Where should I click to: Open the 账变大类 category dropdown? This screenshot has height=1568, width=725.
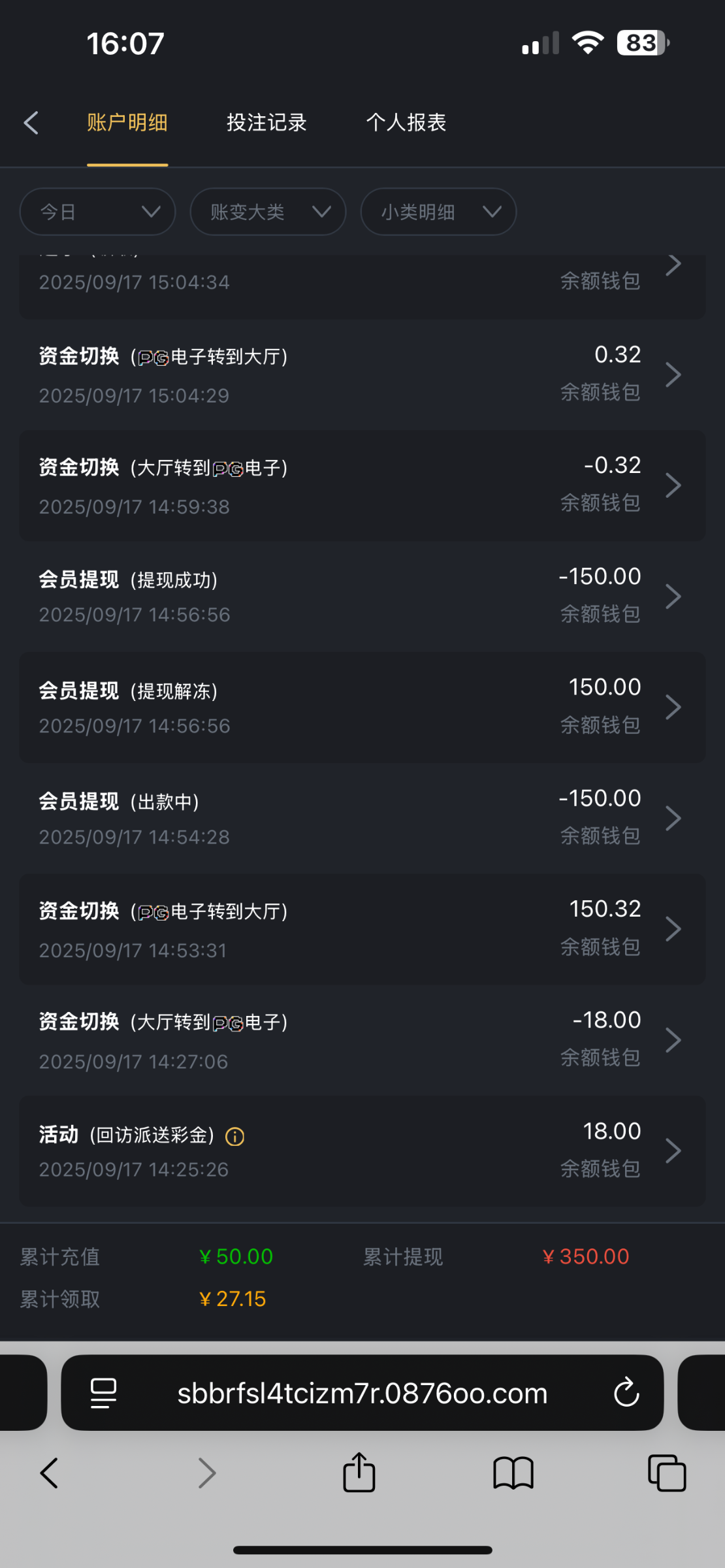[267, 212]
